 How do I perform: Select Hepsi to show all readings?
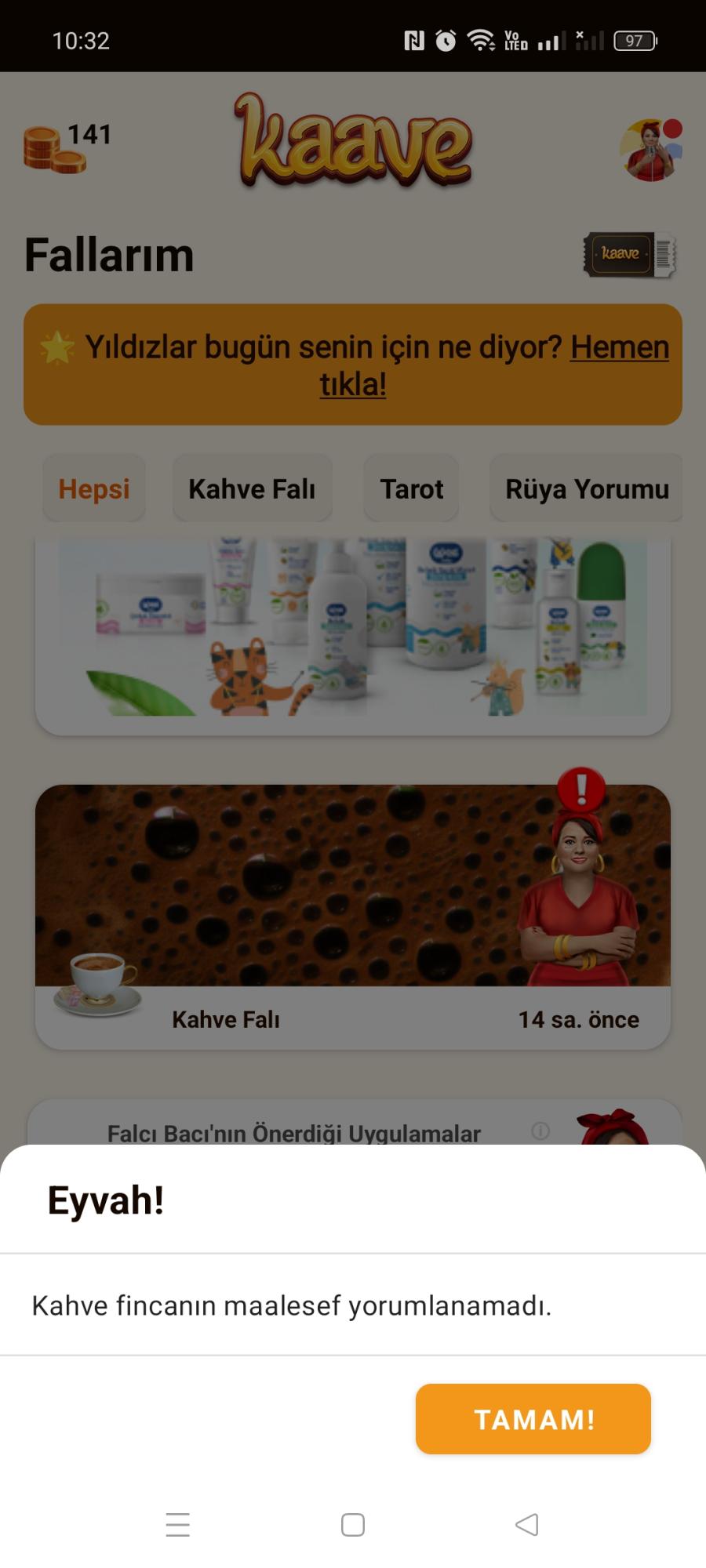coord(93,488)
